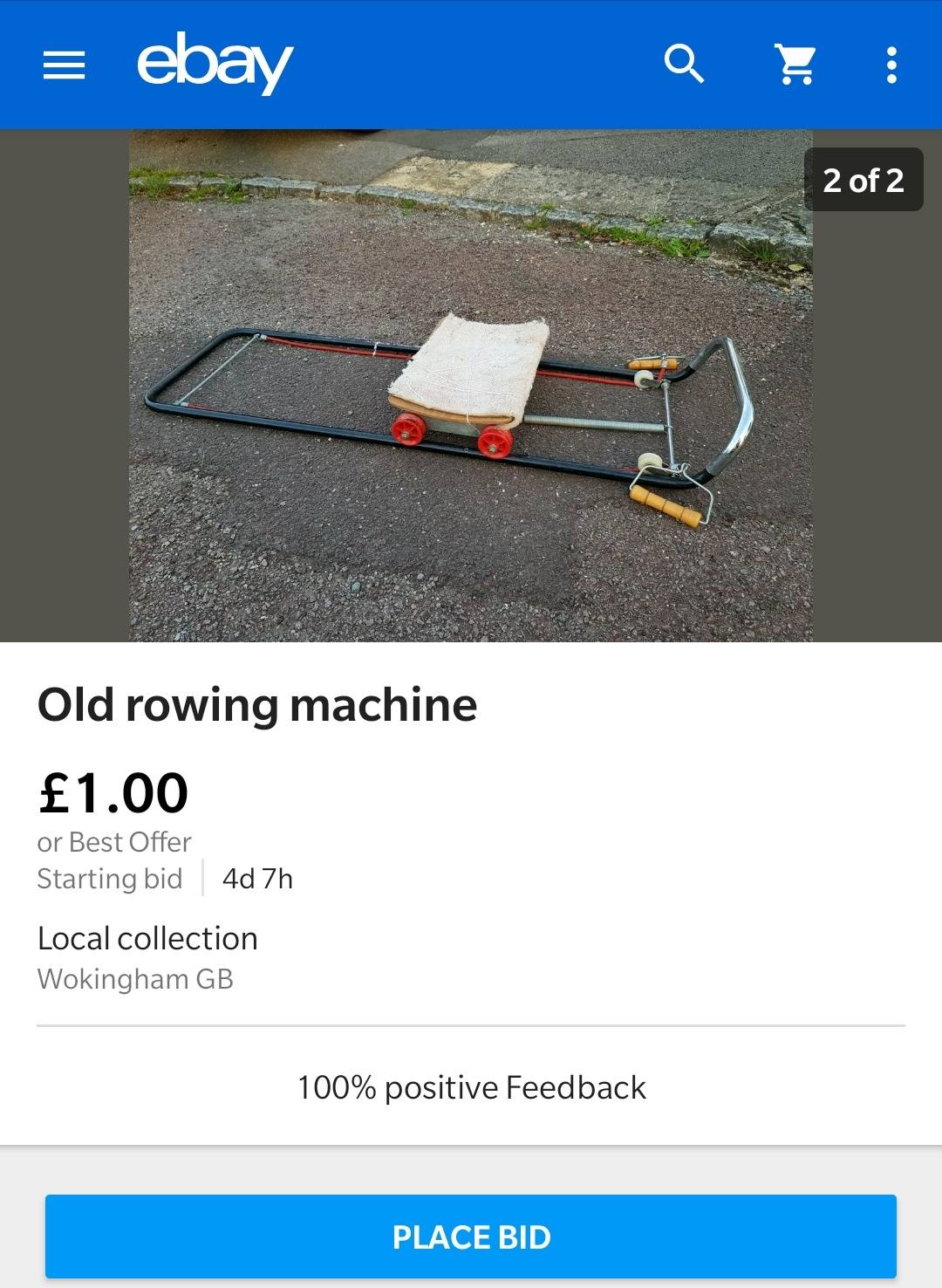
Task: Open the search icon
Action: click(684, 65)
